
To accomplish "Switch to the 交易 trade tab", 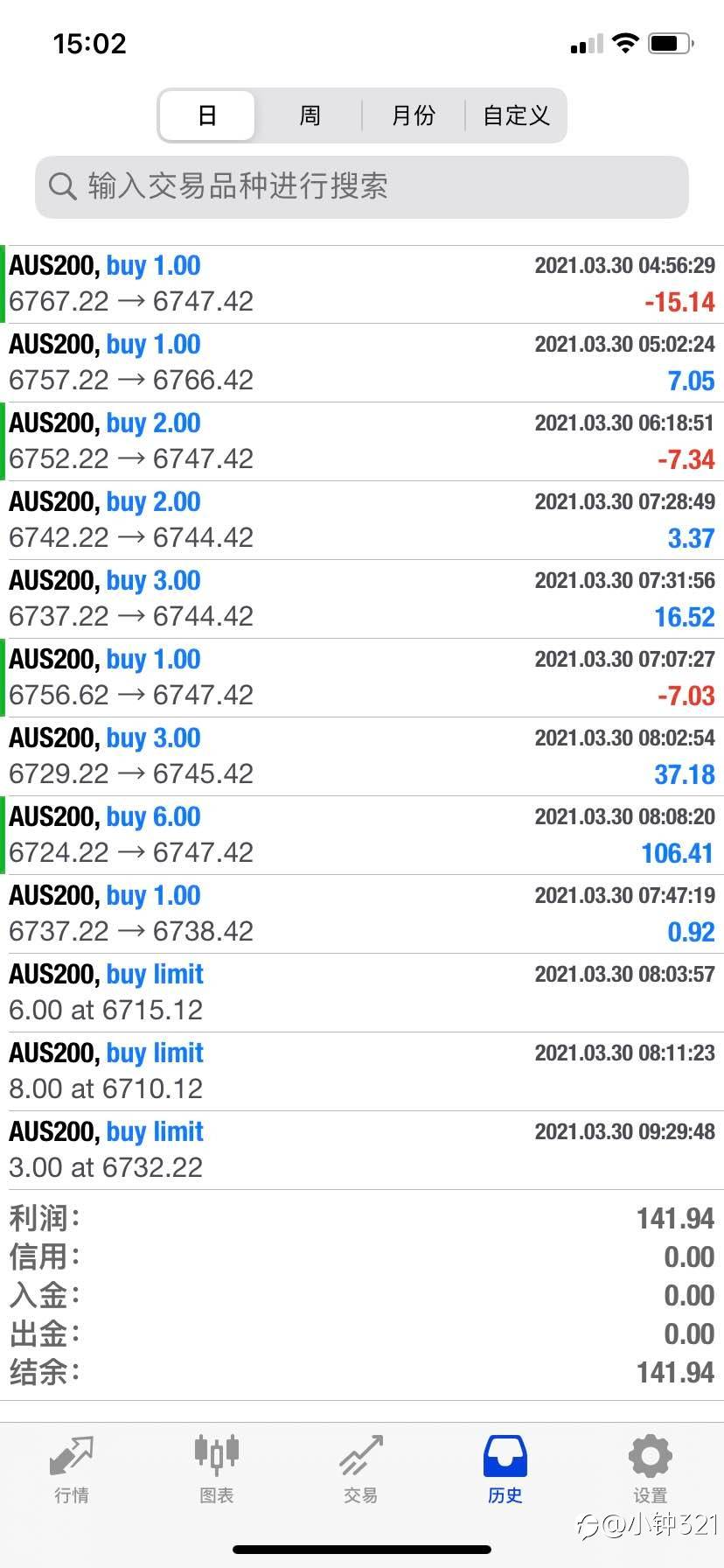I will pyautogui.click(x=361, y=1470).
